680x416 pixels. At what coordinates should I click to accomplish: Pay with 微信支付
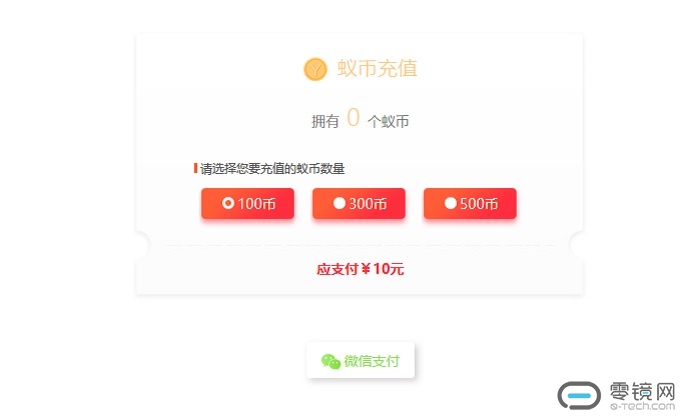360,361
